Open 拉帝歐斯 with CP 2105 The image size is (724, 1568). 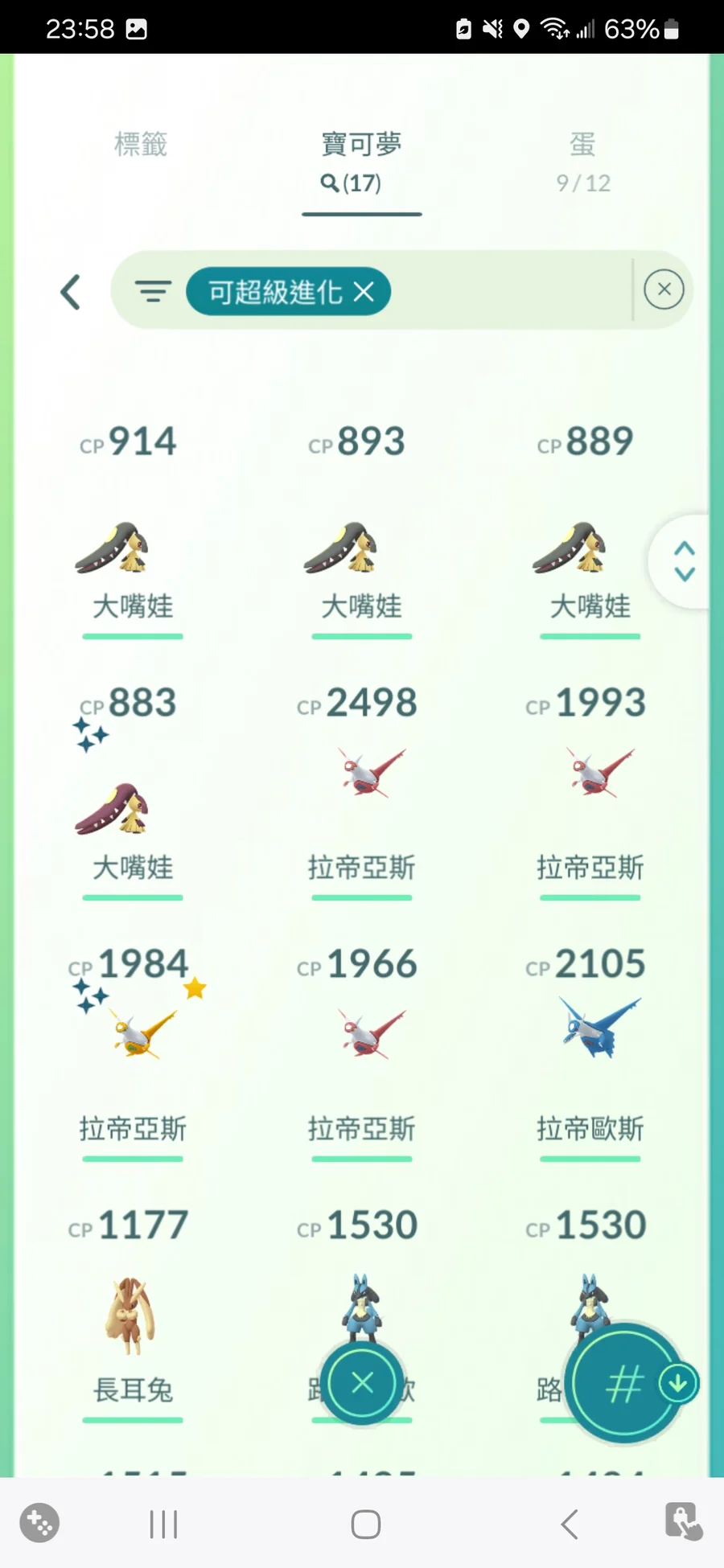pyautogui.click(x=590, y=1029)
